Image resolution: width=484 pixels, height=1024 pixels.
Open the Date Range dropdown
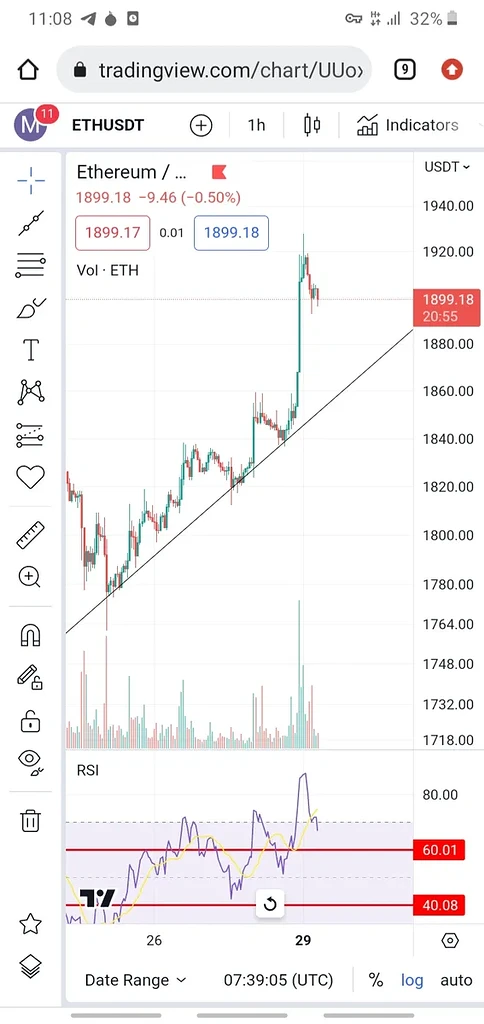[136, 980]
